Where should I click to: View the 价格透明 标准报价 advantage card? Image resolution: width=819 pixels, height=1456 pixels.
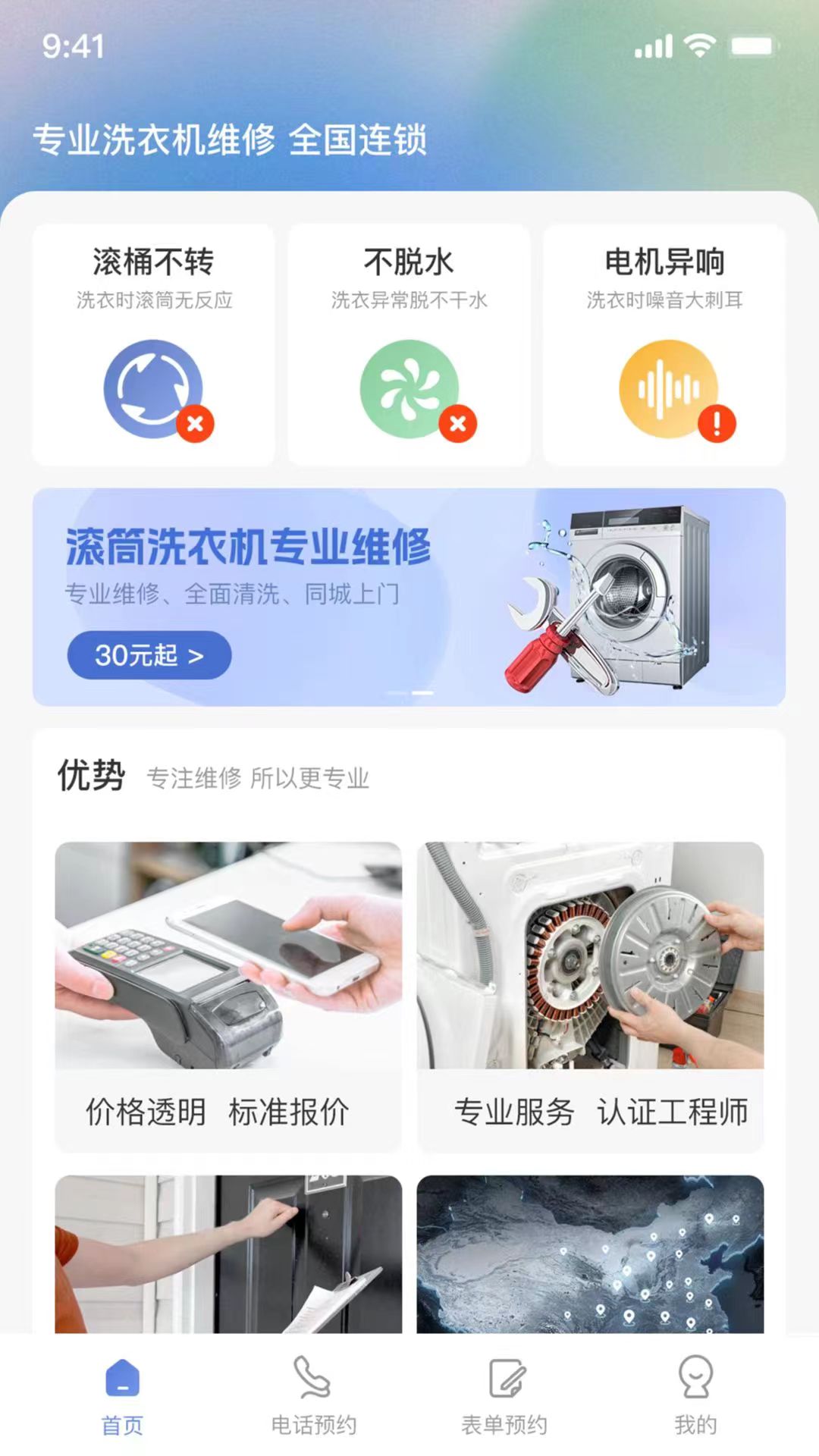[228, 996]
